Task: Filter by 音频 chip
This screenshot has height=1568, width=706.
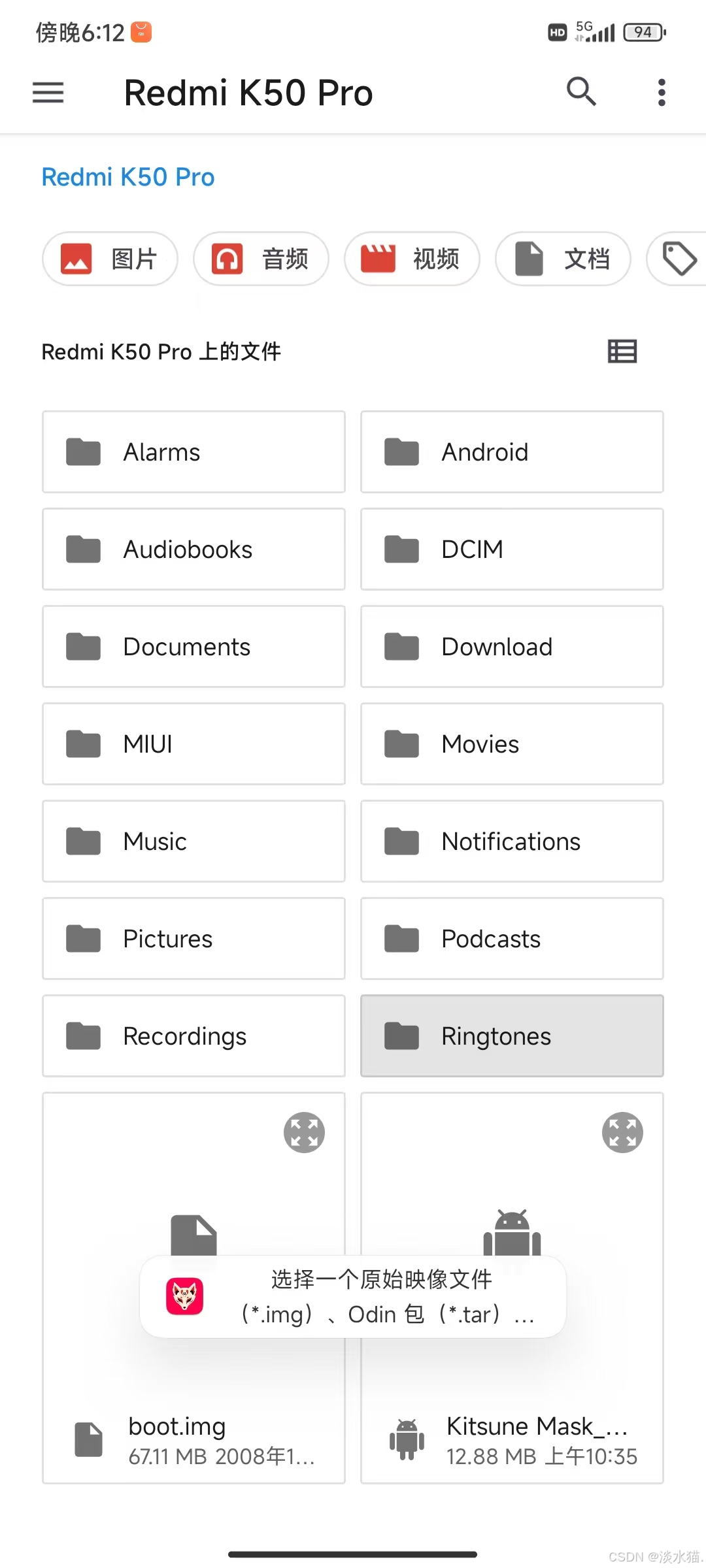Action: 261,259
